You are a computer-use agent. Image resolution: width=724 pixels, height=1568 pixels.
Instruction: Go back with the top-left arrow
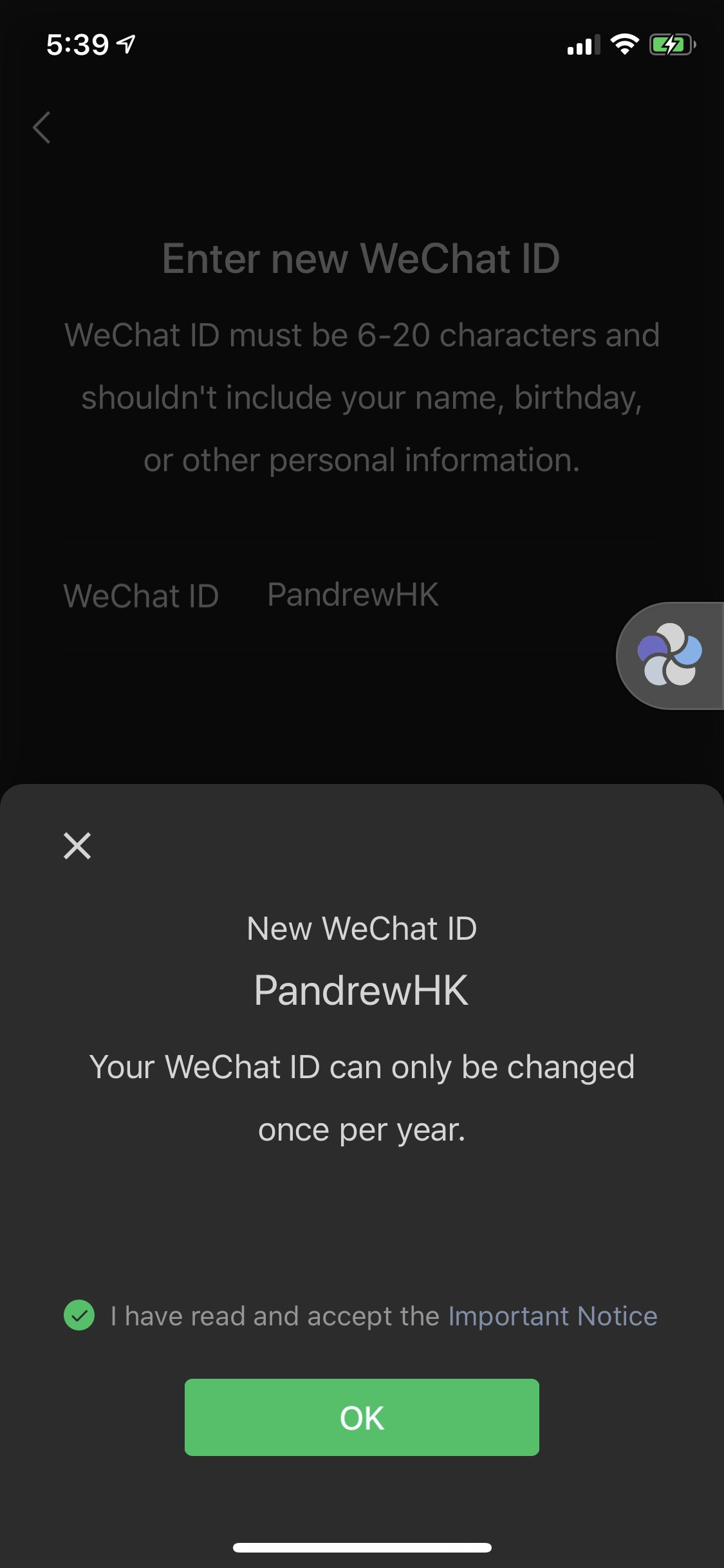point(42,127)
